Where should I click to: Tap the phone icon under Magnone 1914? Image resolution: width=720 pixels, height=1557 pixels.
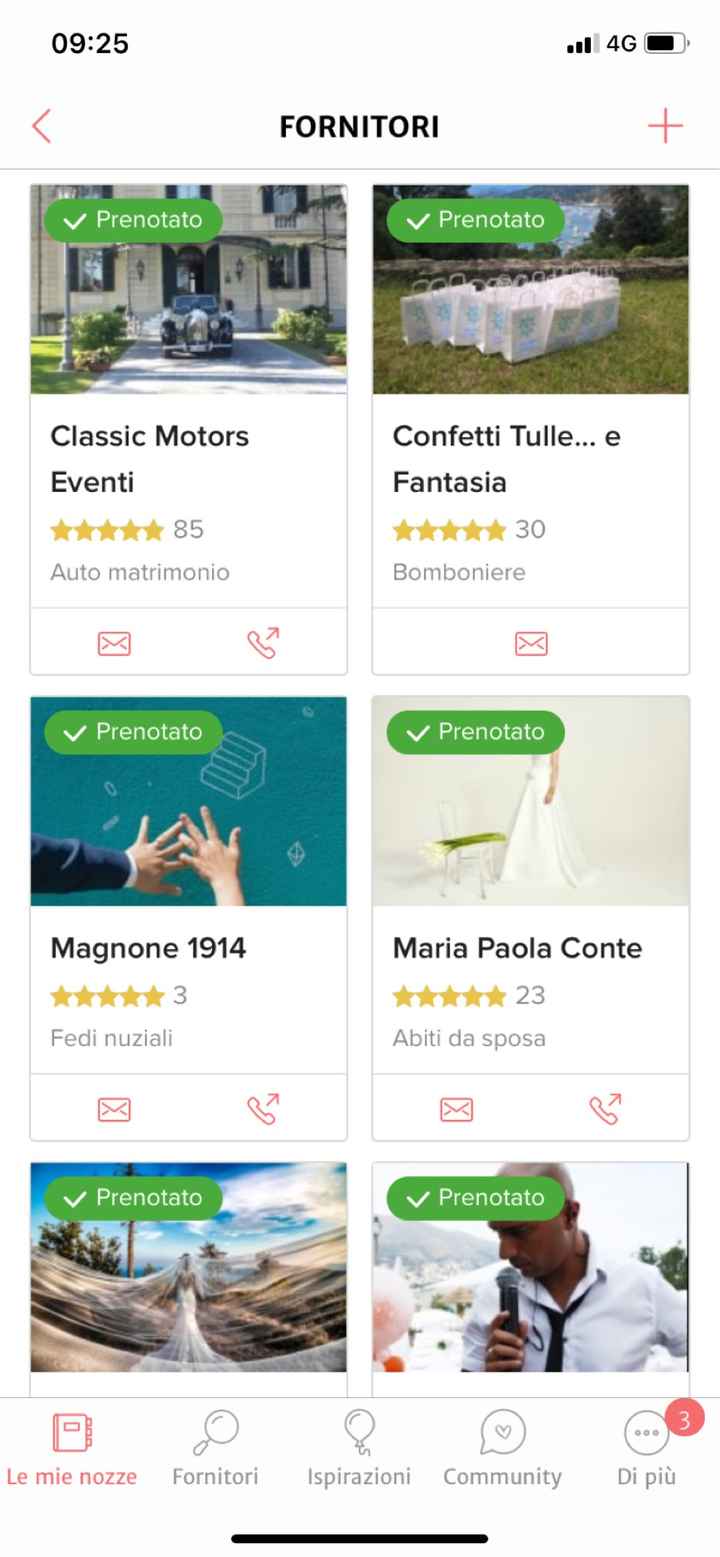click(x=262, y=1108)
